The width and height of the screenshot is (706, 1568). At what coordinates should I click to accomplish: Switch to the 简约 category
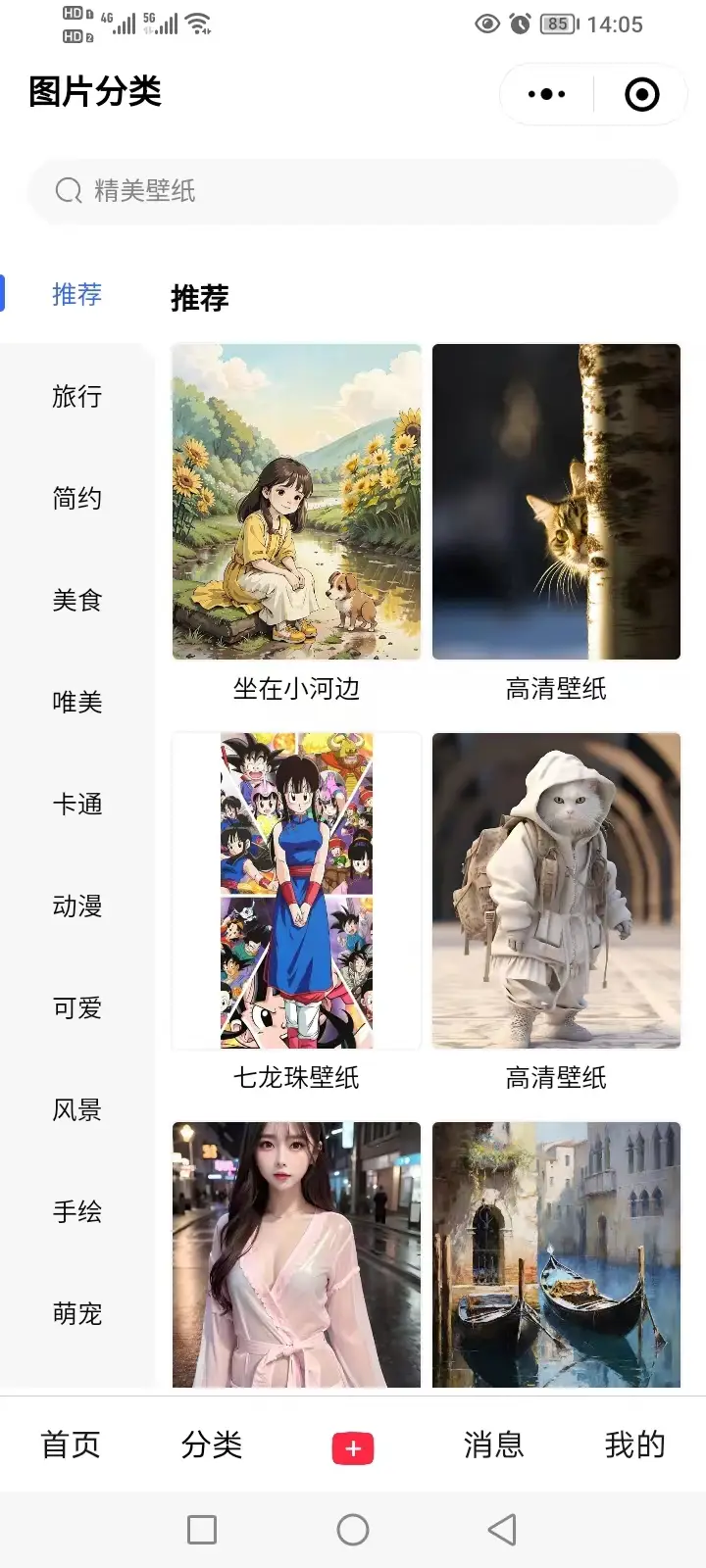[76, 498]
